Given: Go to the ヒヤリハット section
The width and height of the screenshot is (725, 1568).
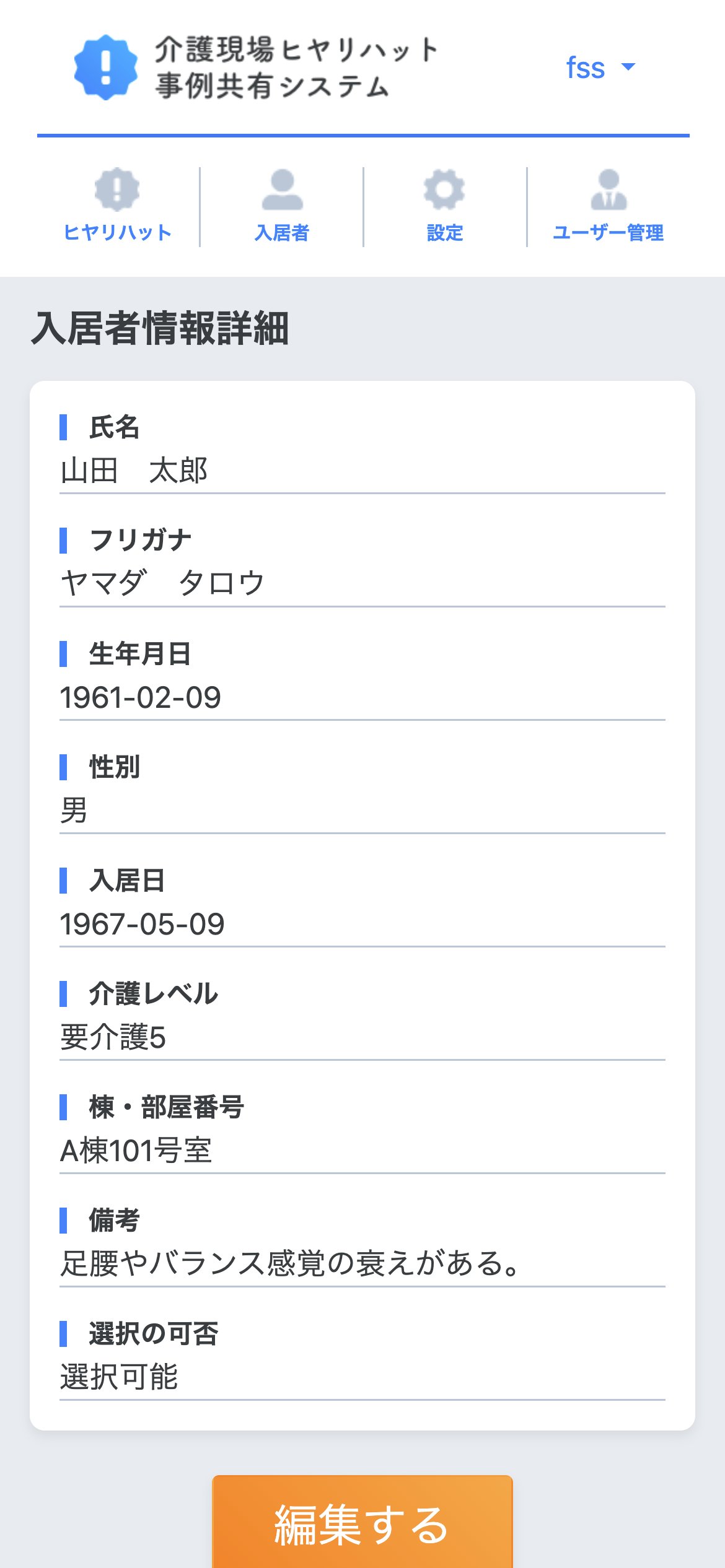Looking at the screenshot, I should coord(117,206).
